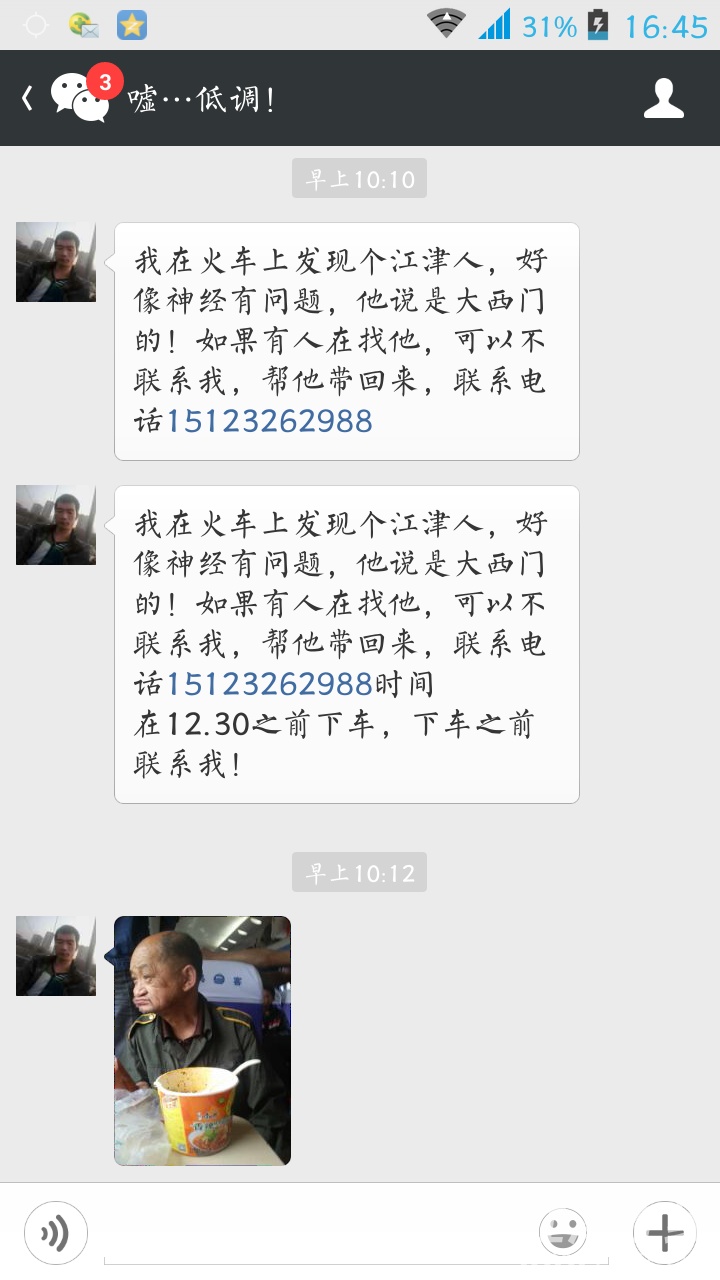Open the sender's avatar beside the first message
Image resolution: width=720 pixels, height=1280 pixels.
56,262
